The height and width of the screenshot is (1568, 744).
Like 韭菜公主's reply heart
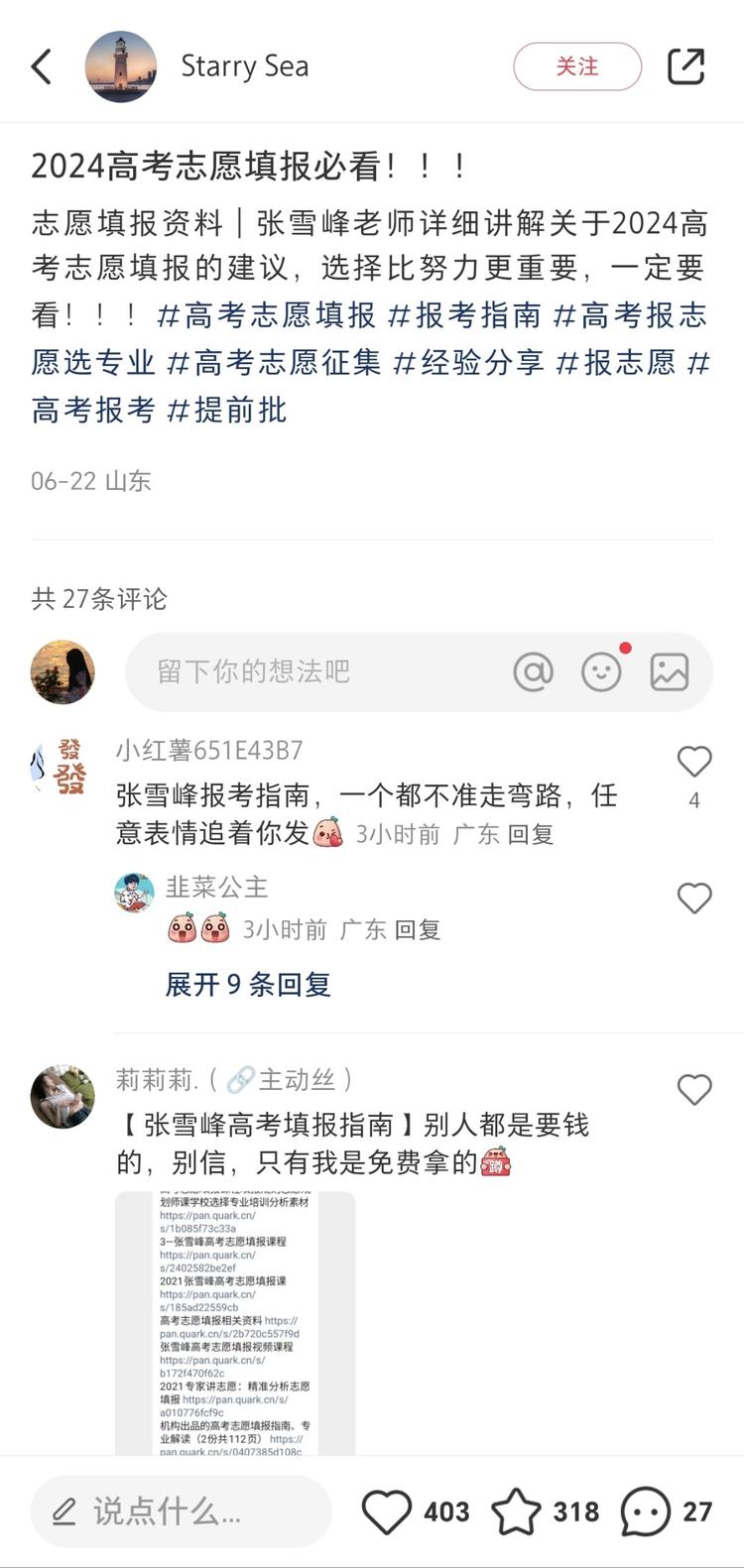693,898
